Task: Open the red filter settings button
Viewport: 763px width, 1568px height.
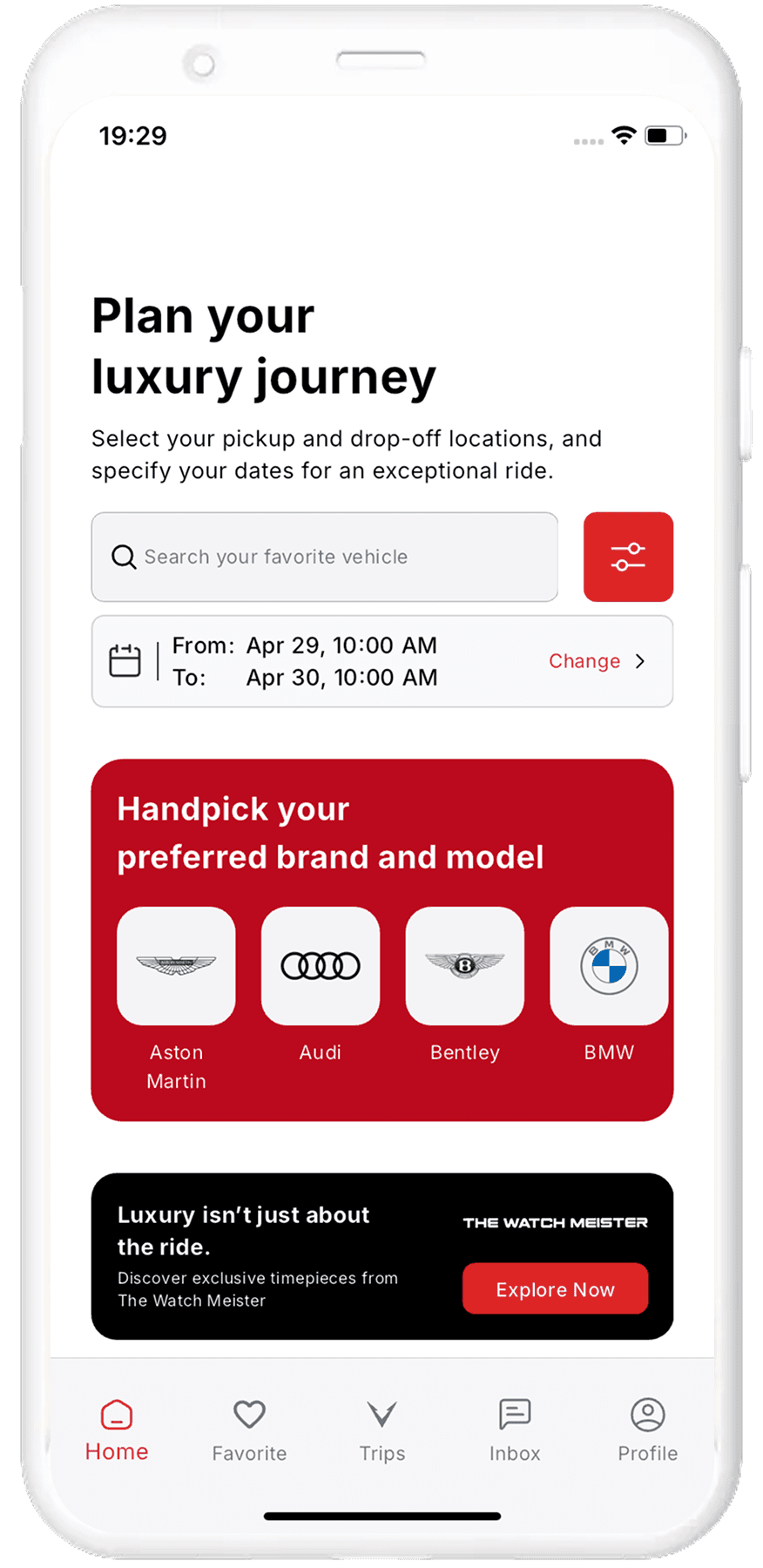Action: 628,557
